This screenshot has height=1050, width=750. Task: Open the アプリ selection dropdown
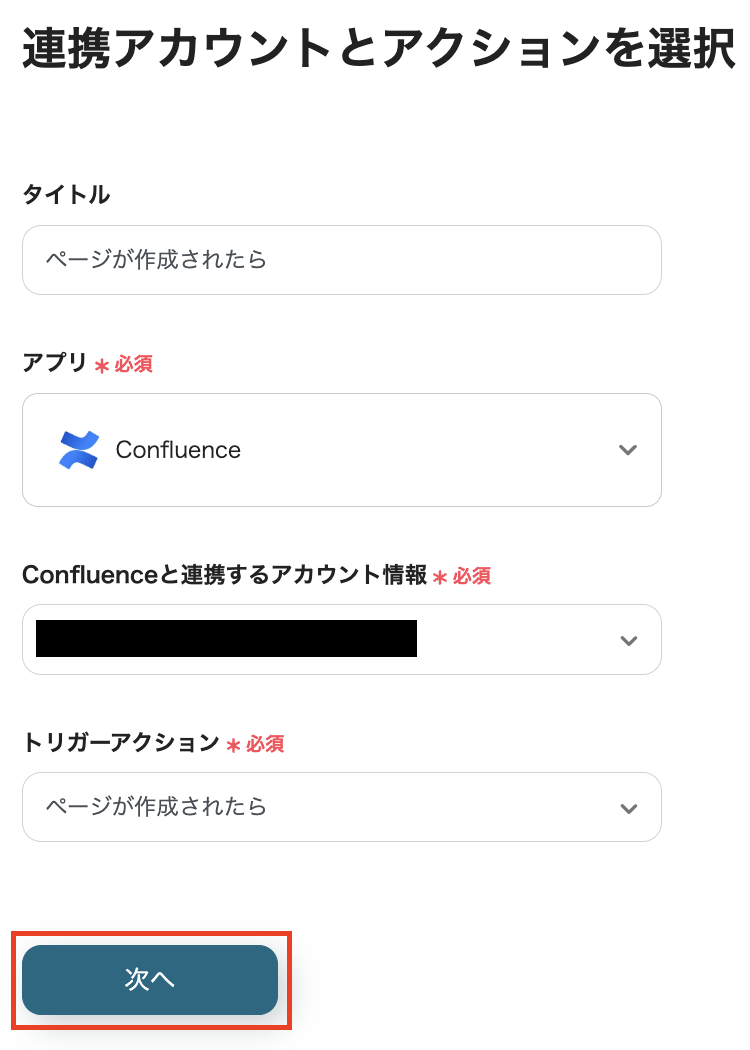[342, 450]
